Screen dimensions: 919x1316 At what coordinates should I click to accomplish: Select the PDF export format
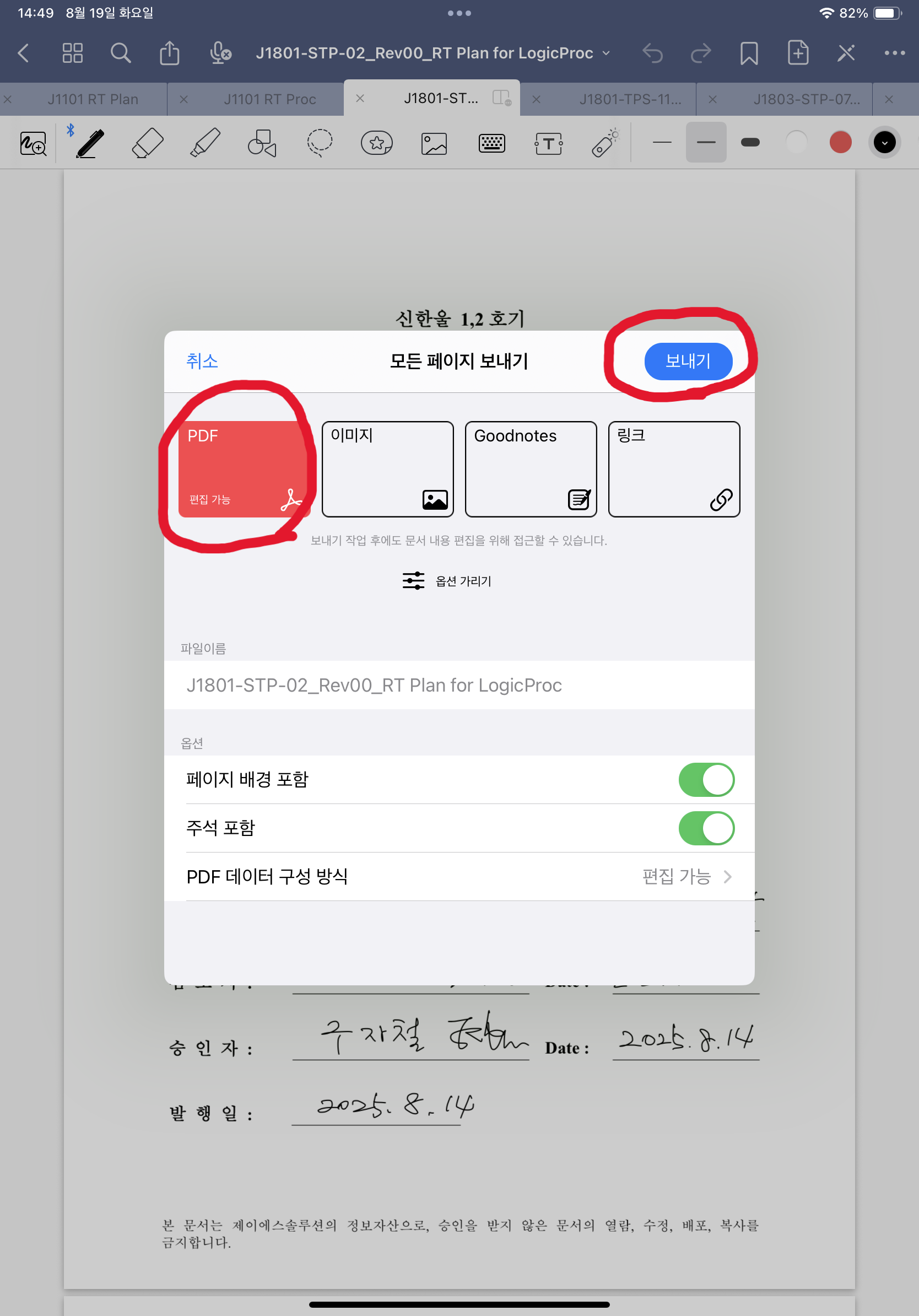coord(244,469)
